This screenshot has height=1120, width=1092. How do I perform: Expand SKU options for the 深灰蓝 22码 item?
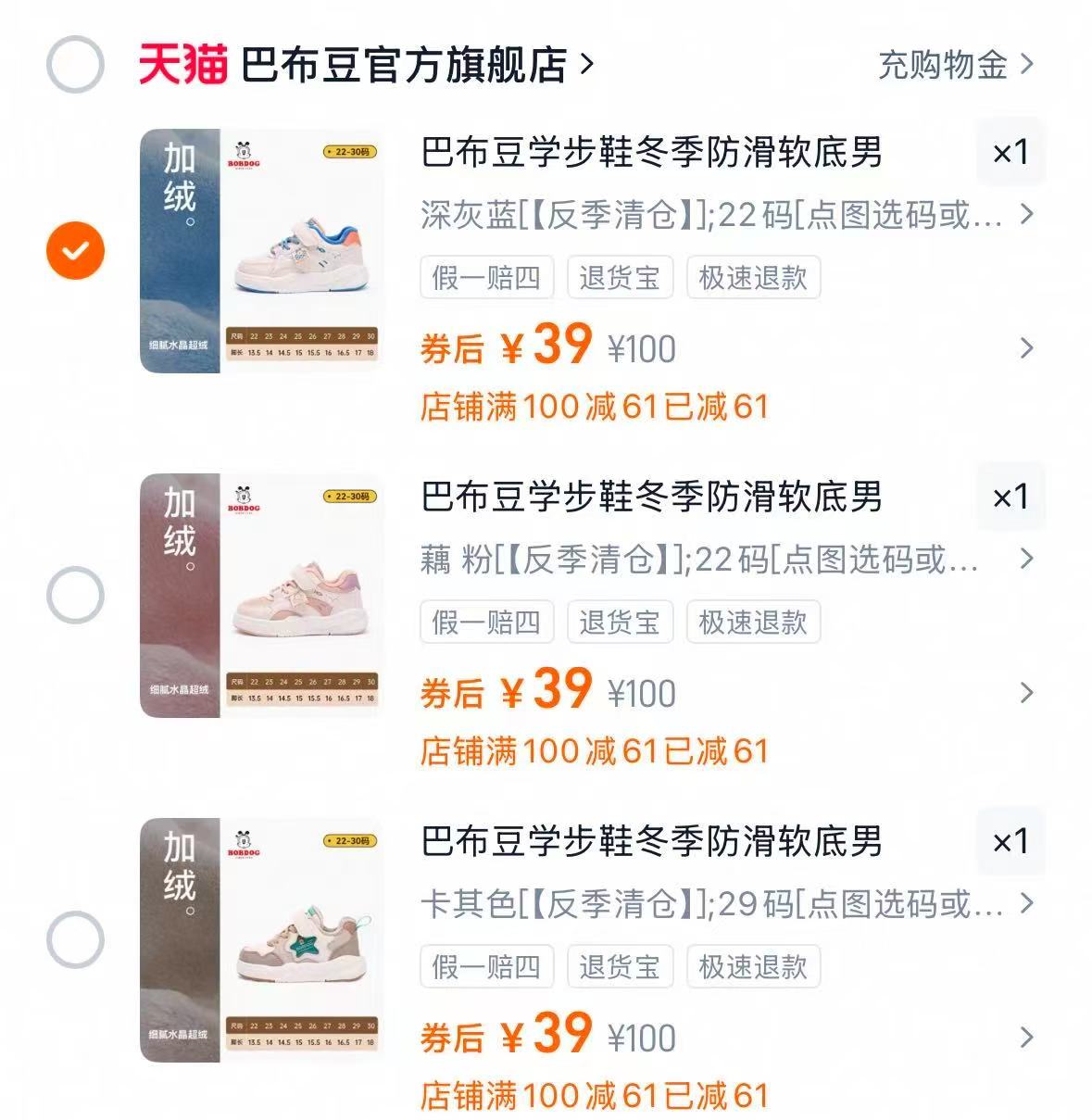pyautogui.click(x=1026, y=216)
